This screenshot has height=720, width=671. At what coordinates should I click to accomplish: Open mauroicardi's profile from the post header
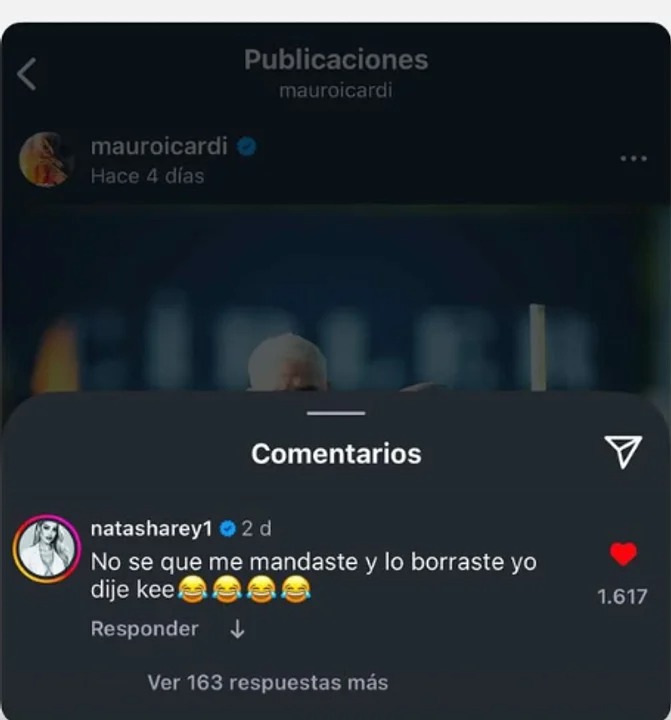(159, 146)
